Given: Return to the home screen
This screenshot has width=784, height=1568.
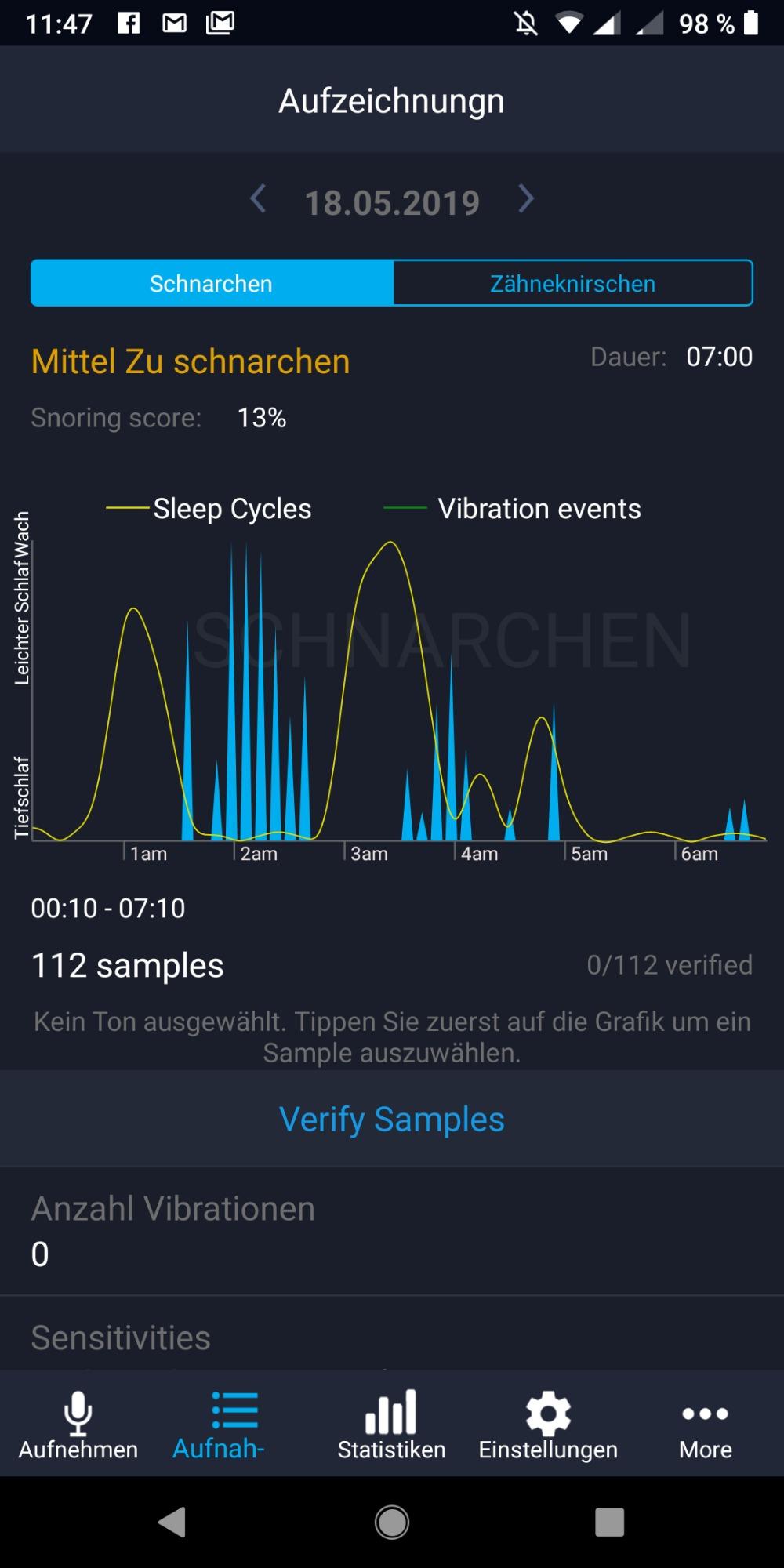Looking at the screenshot, I should (x=392, y=1523).
